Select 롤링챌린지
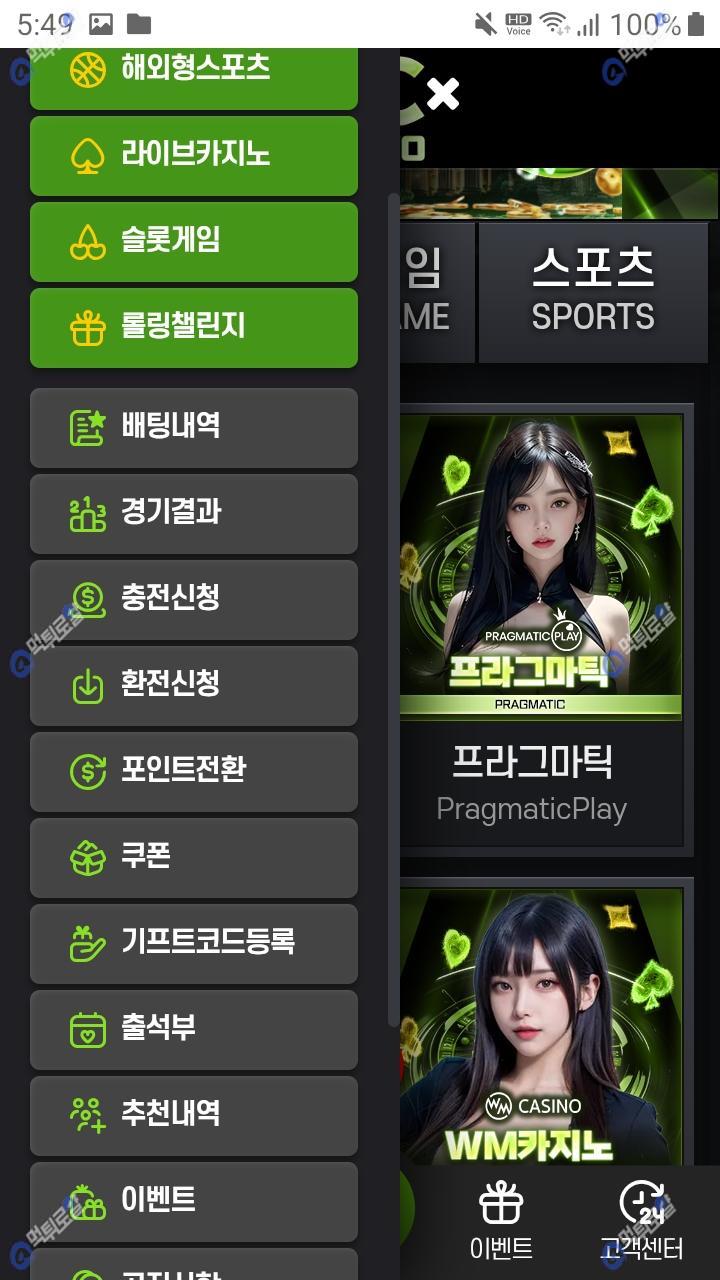This screenshot has width=720, height=1280. point(194,328)
